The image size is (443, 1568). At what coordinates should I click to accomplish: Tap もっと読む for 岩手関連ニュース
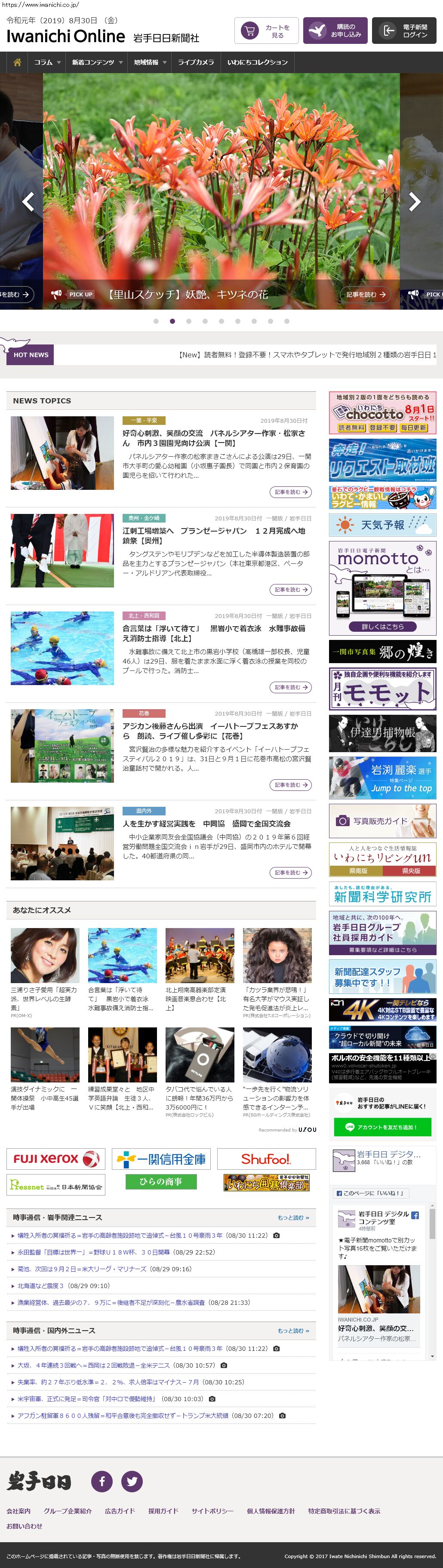click(x=293, y=1218)
